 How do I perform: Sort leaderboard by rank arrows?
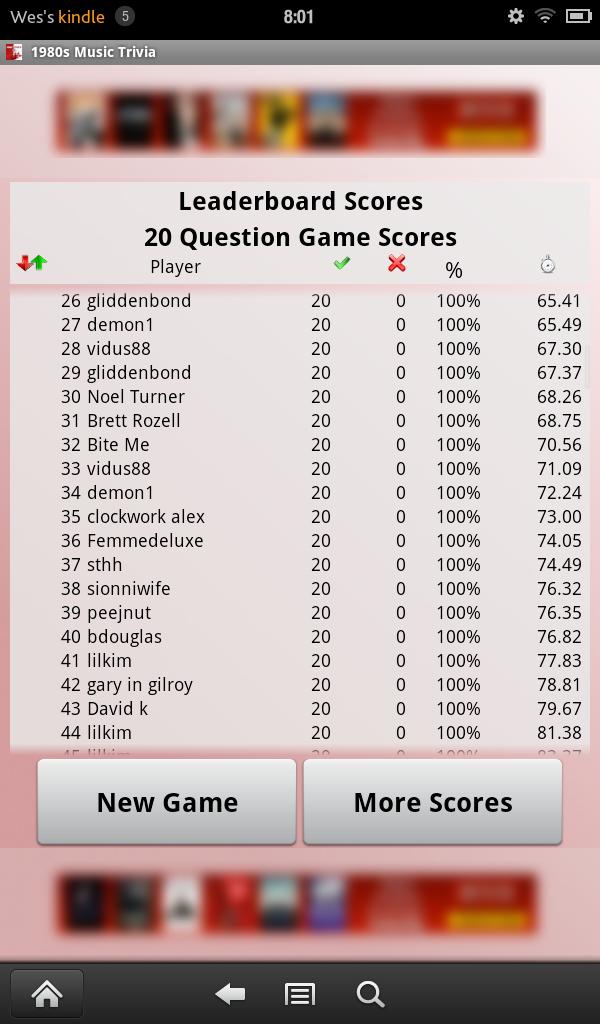[x=32, y=264]
